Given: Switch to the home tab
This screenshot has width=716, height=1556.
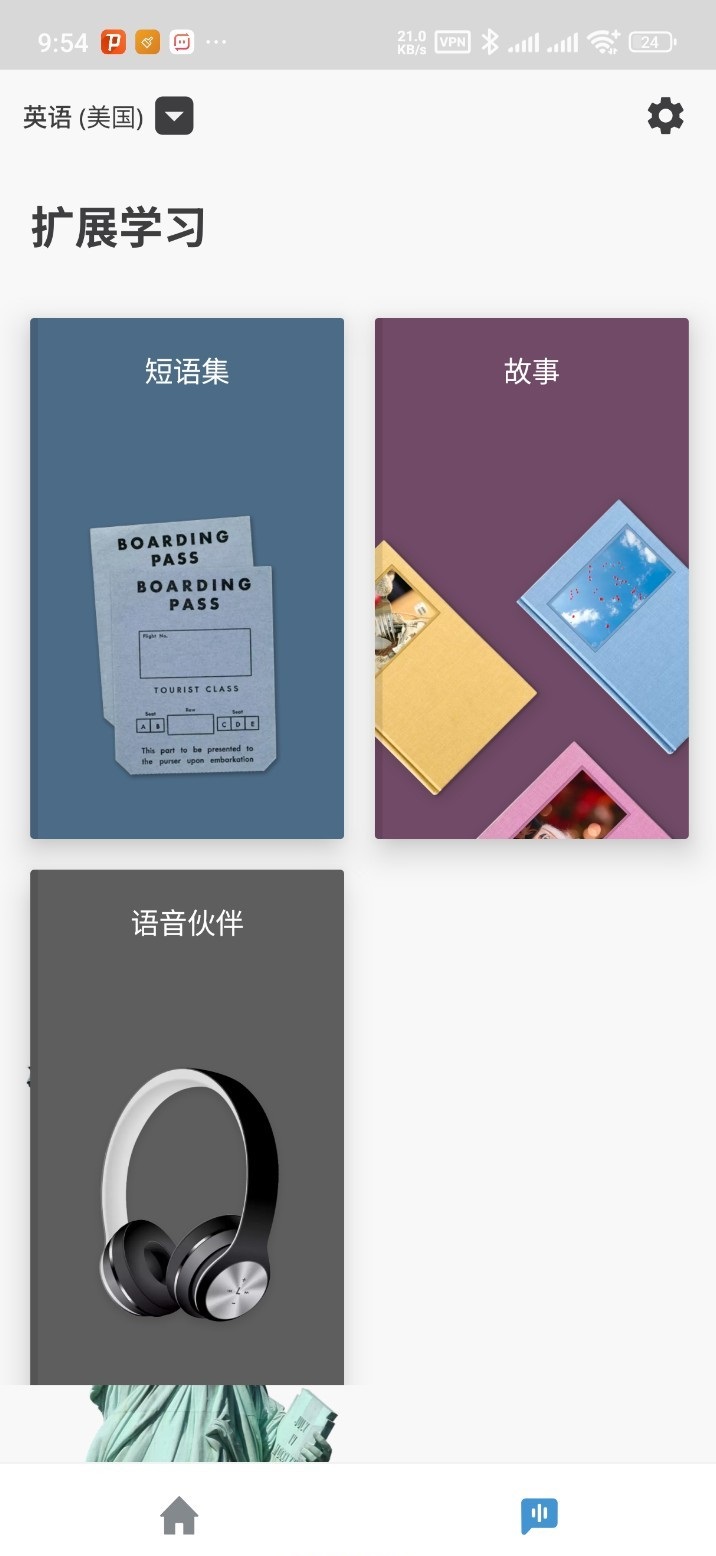Looking at the screenshot, I should [179, 1516].
